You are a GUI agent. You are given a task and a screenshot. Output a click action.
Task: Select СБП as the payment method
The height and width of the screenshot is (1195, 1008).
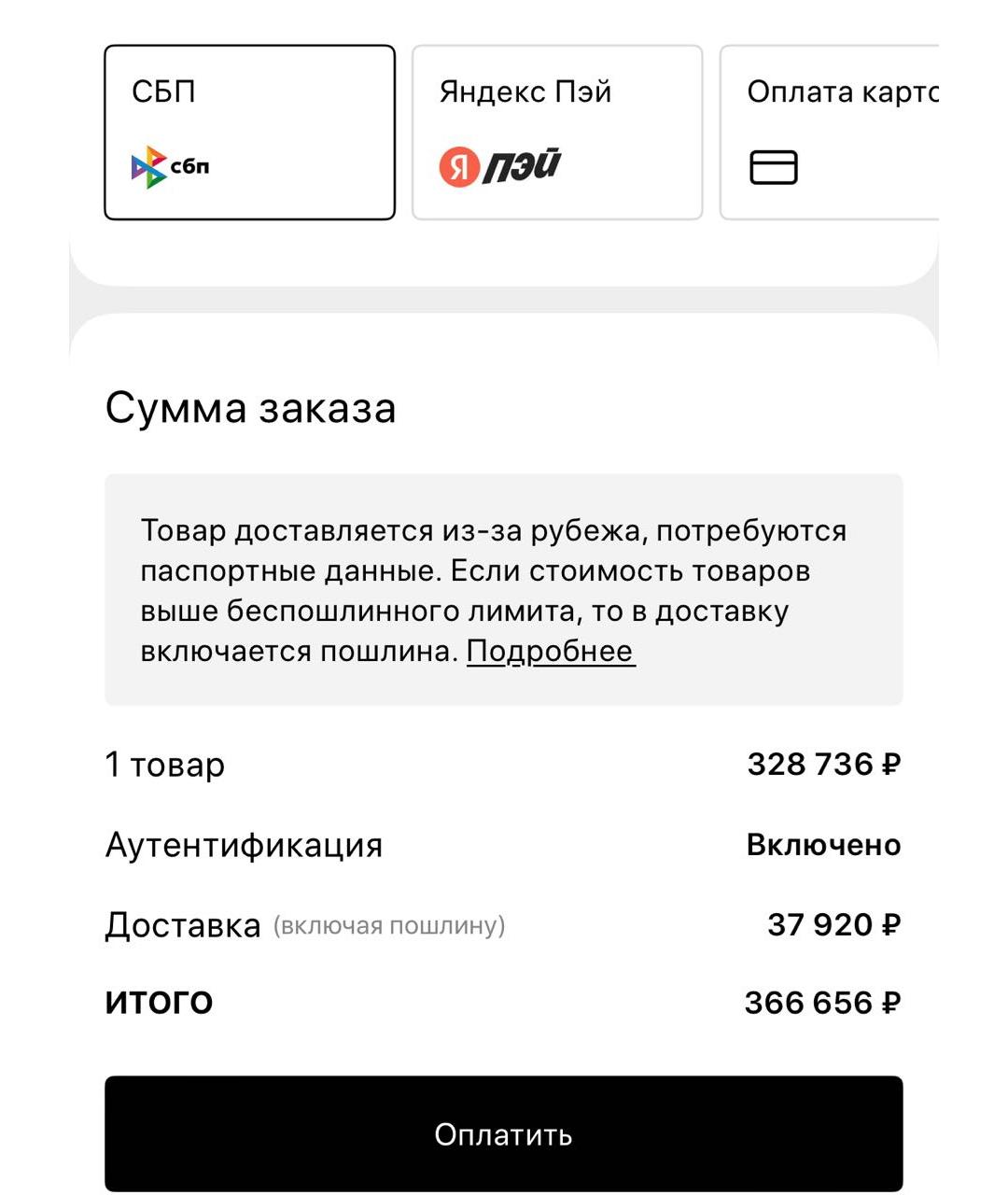coord(249,133)
